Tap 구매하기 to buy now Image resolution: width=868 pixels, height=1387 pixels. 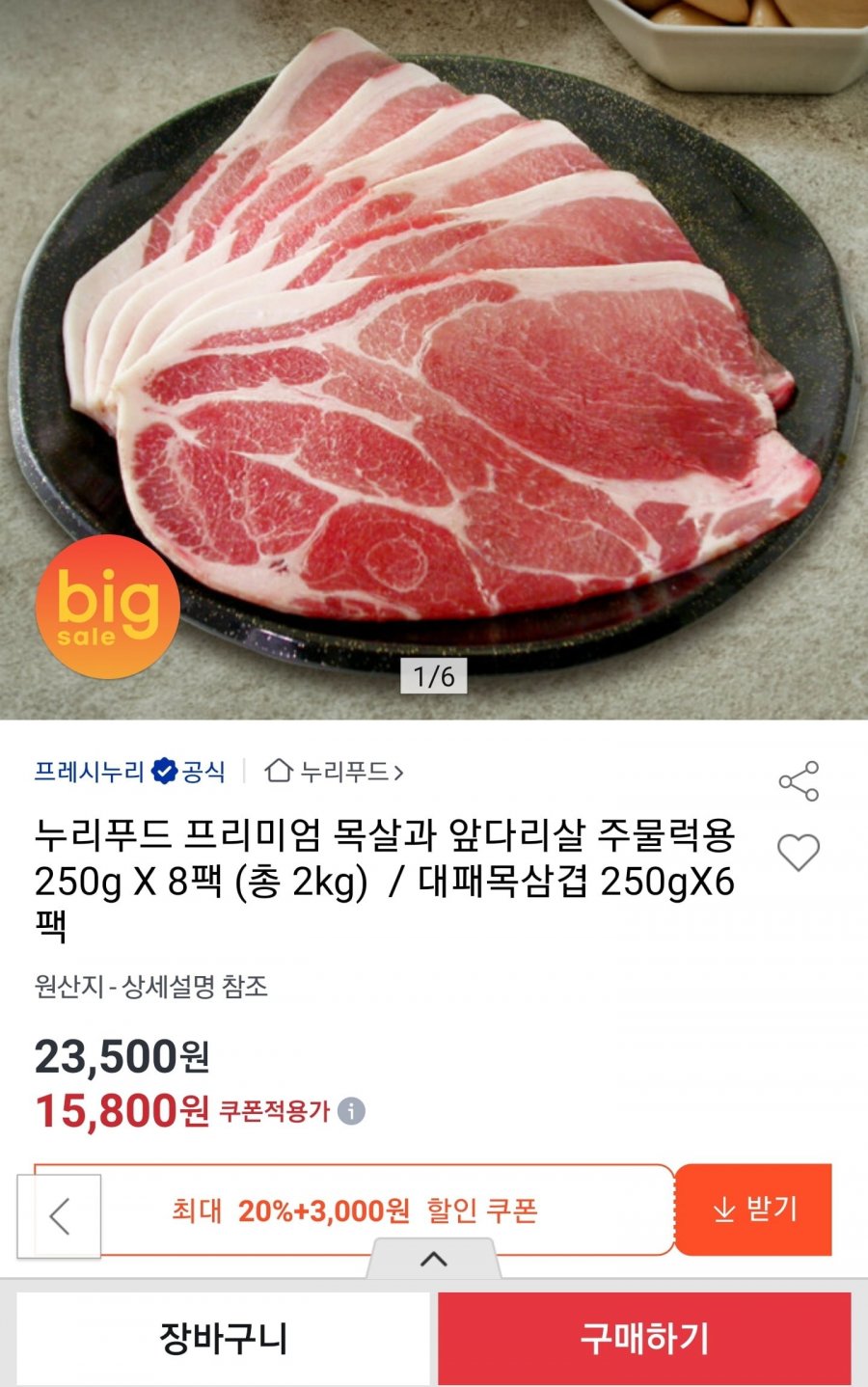tap(644, 1338)
